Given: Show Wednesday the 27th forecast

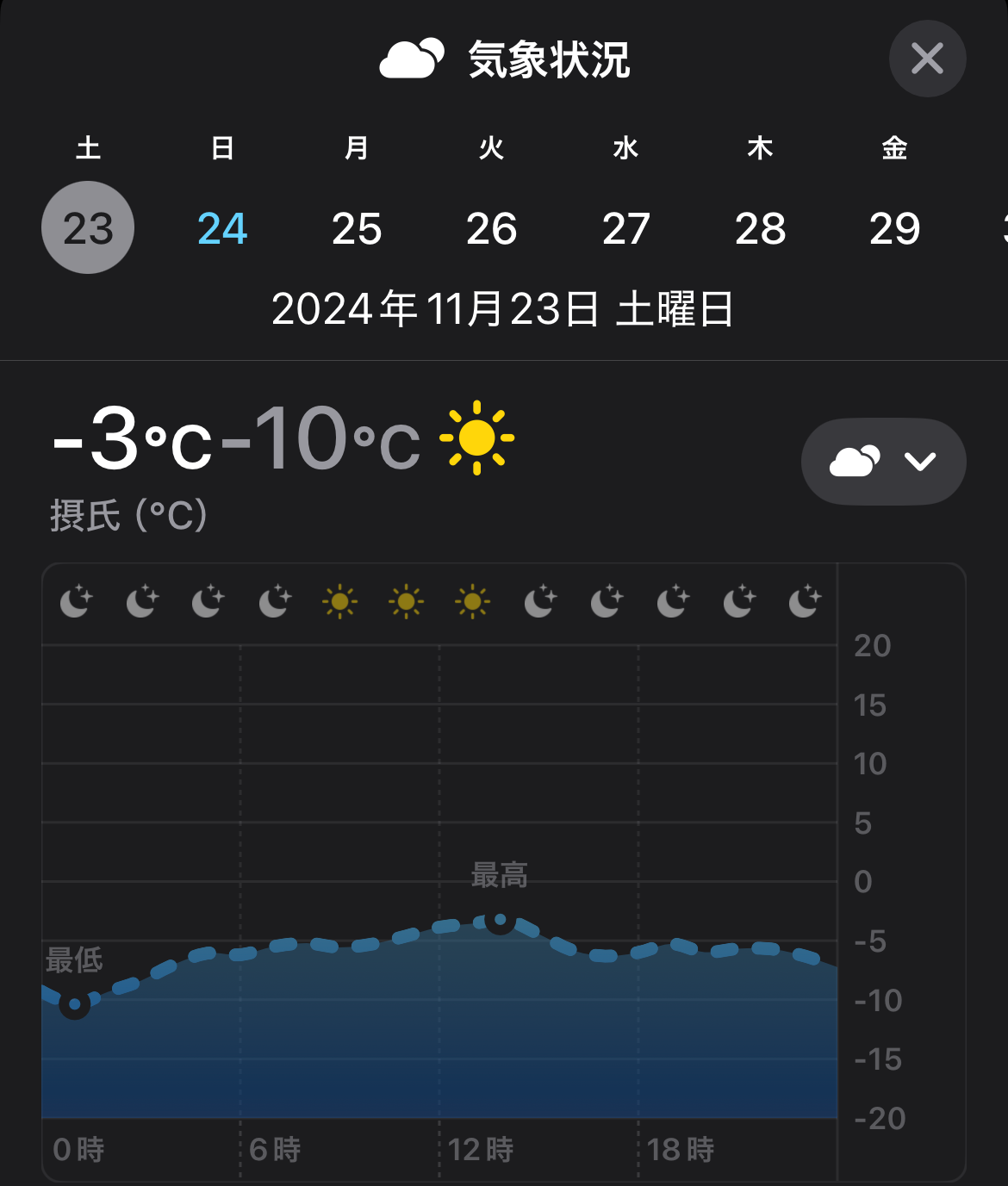Looking at the screenshot, I should coord(625,227).
